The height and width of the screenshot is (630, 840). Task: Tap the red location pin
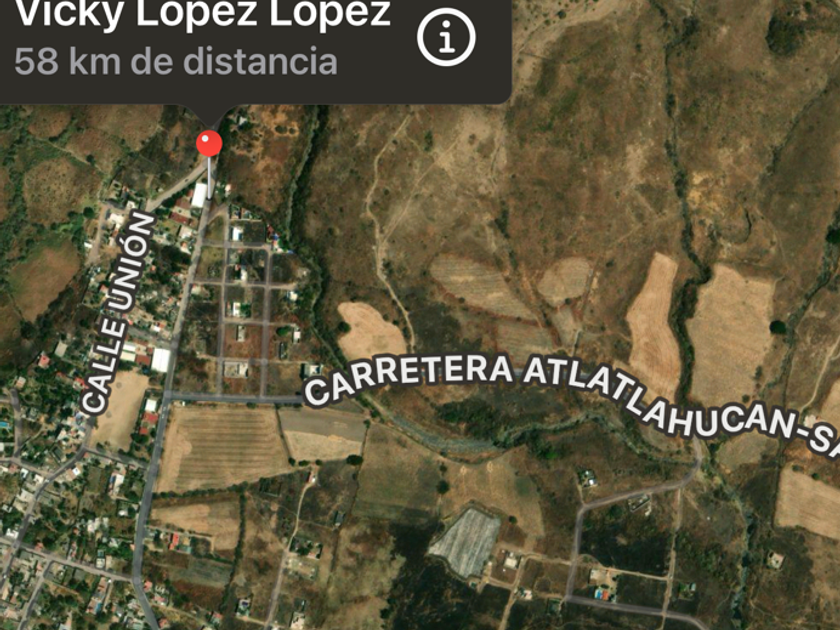[x=210, y=143]
